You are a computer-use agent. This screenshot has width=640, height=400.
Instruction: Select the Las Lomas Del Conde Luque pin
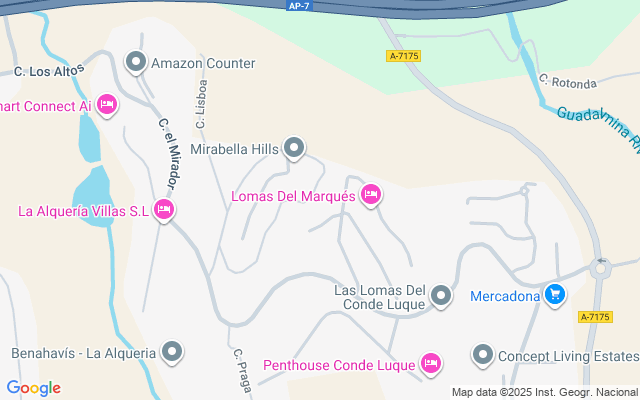coord(442,296)
